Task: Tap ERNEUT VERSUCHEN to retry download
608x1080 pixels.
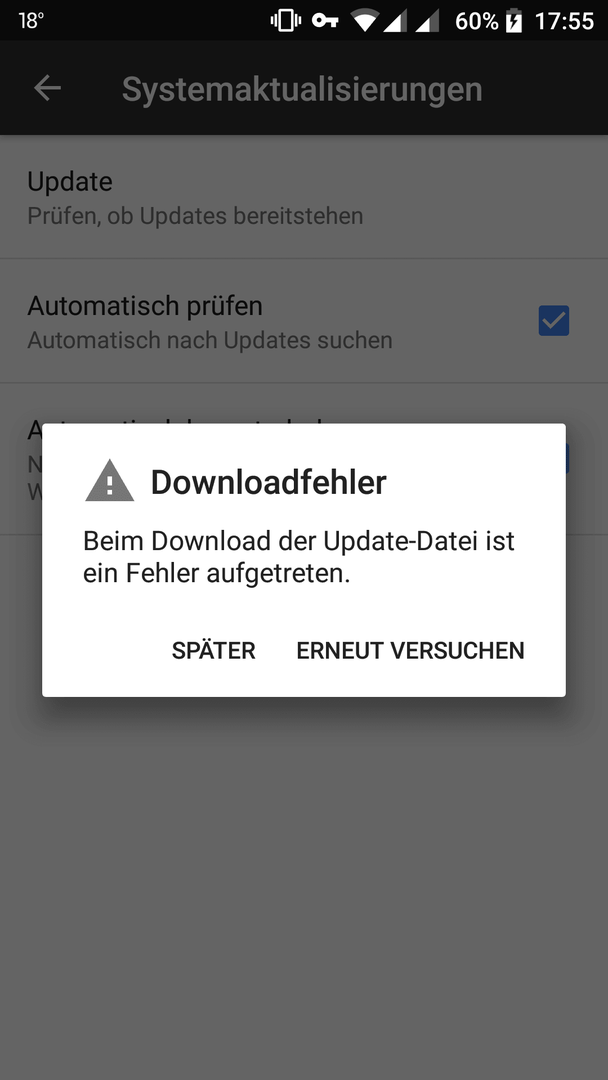Action: [410, 650]
